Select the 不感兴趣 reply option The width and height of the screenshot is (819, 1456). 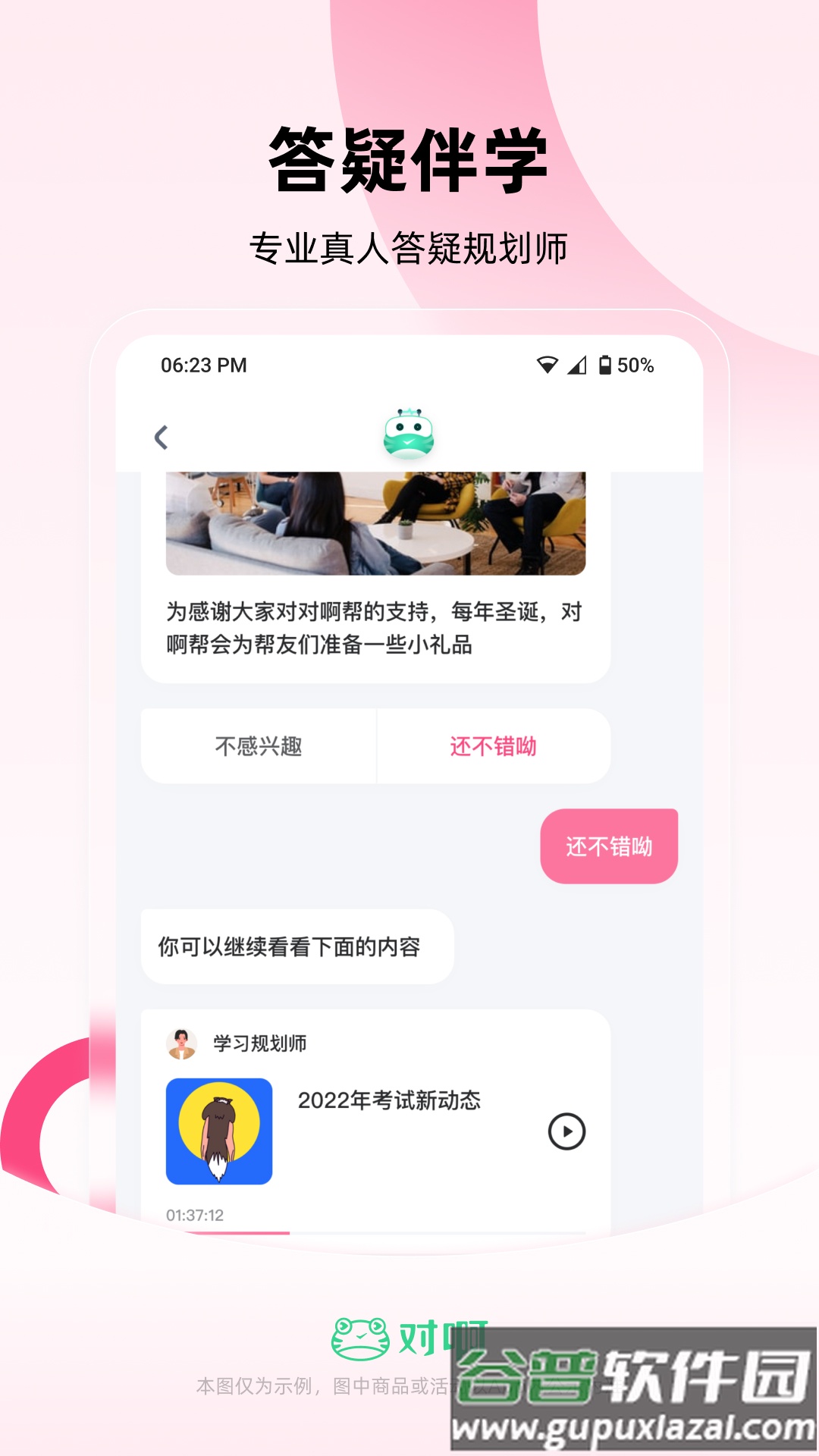pyautogui.click(x=258, y=746)
